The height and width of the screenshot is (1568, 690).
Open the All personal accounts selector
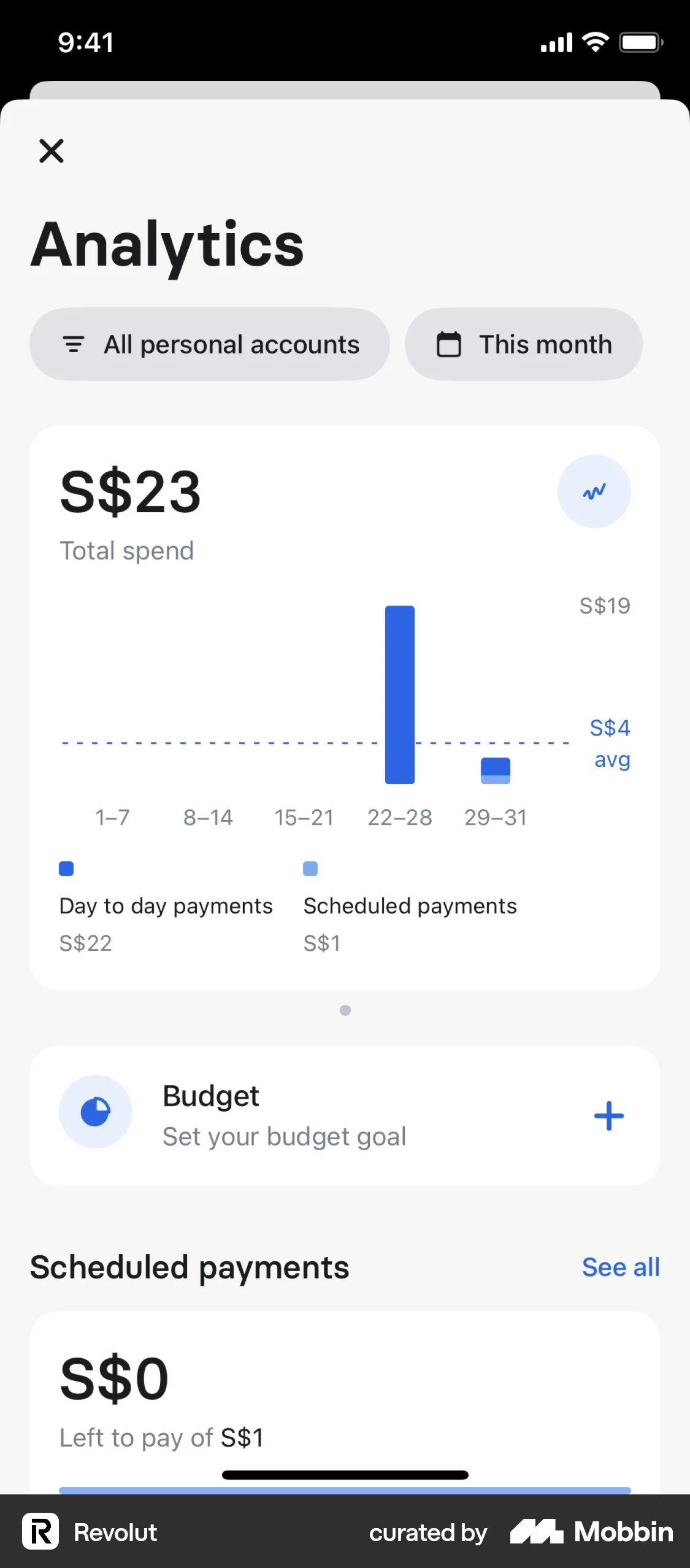pos(210,344)
